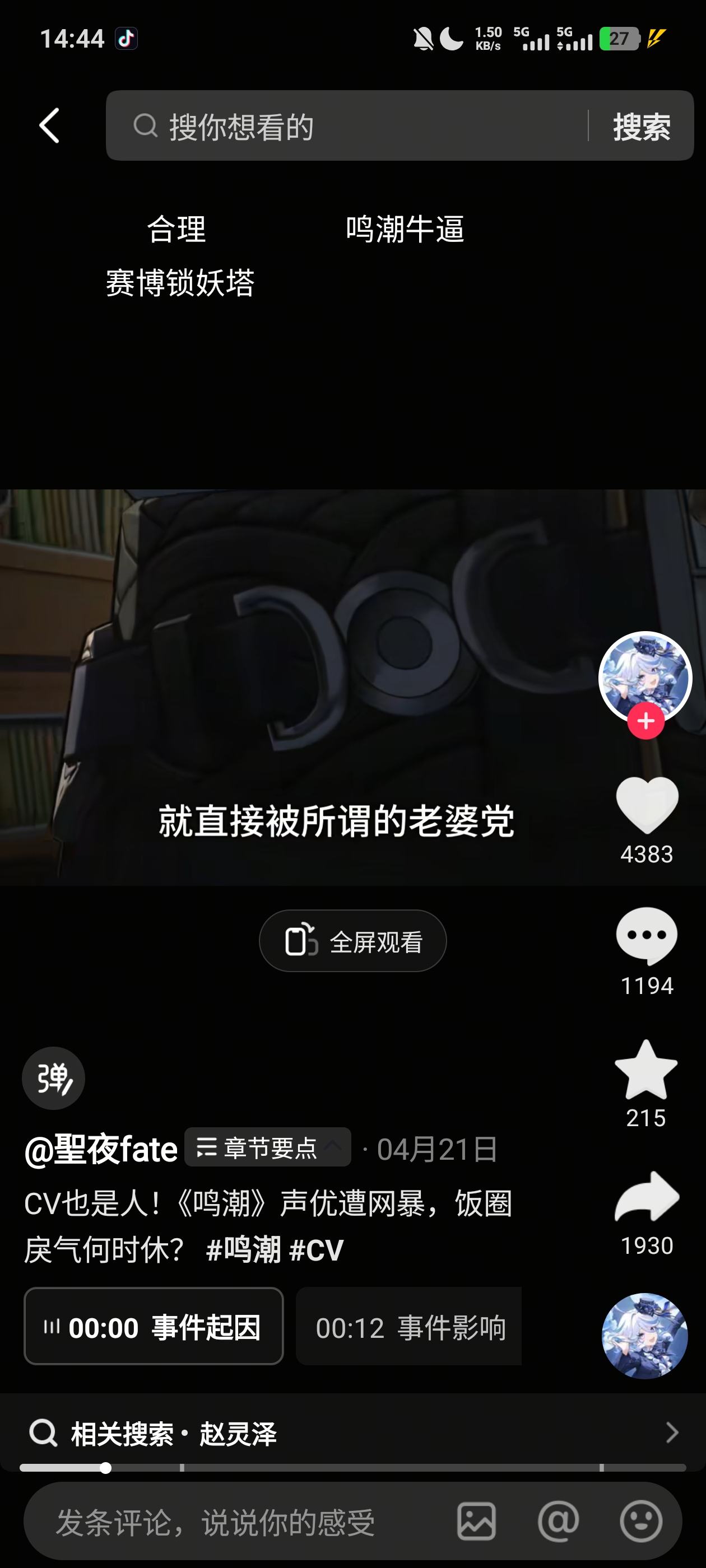The image size is (706, 1568).
Task: Open @聖夜fate's profile
Action: pyautogui.click(x=101, y=1150)
